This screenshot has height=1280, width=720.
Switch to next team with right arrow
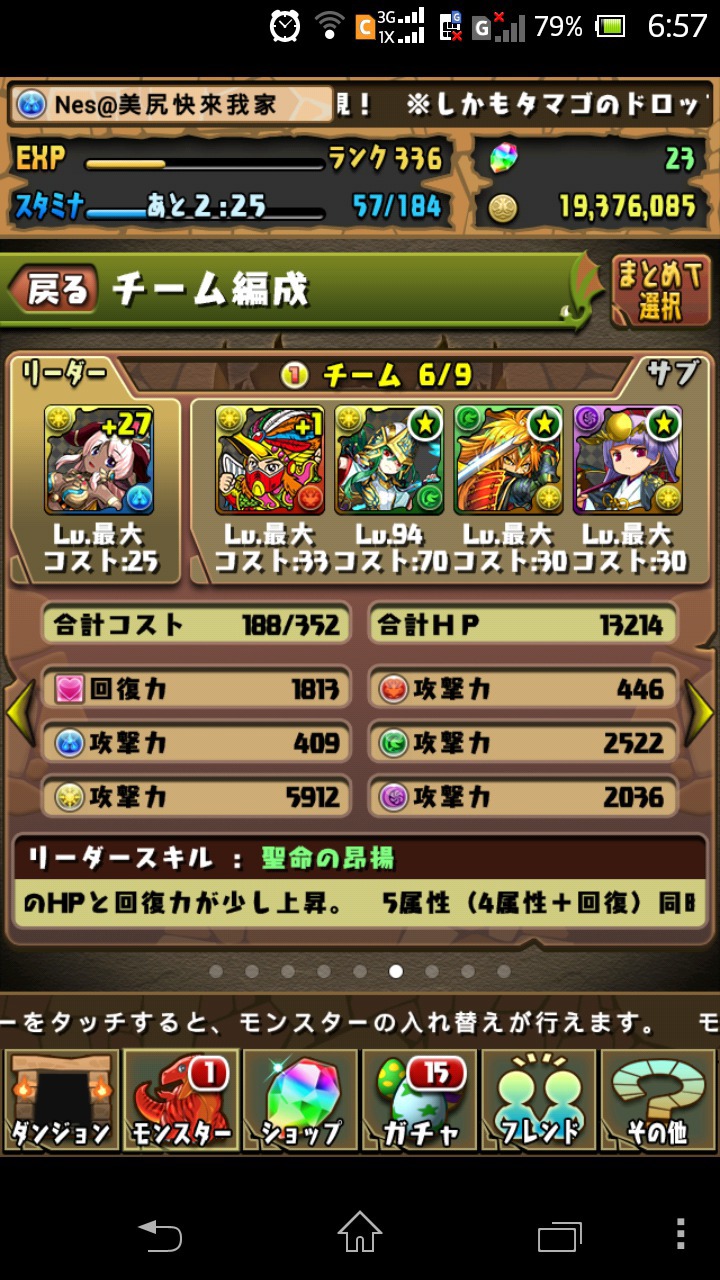tap(700, 711)
